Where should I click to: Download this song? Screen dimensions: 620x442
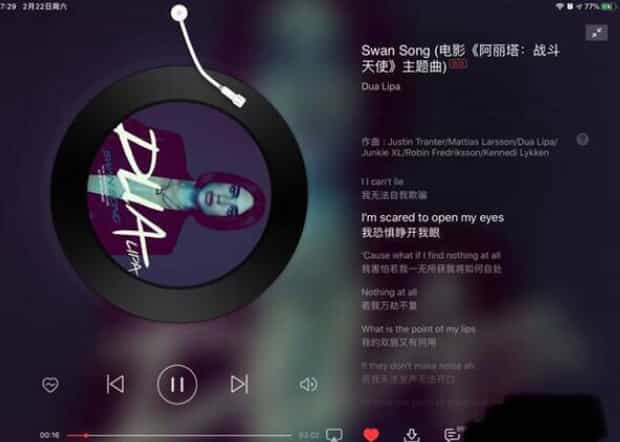pyautogui.click(x=411, y=435)
